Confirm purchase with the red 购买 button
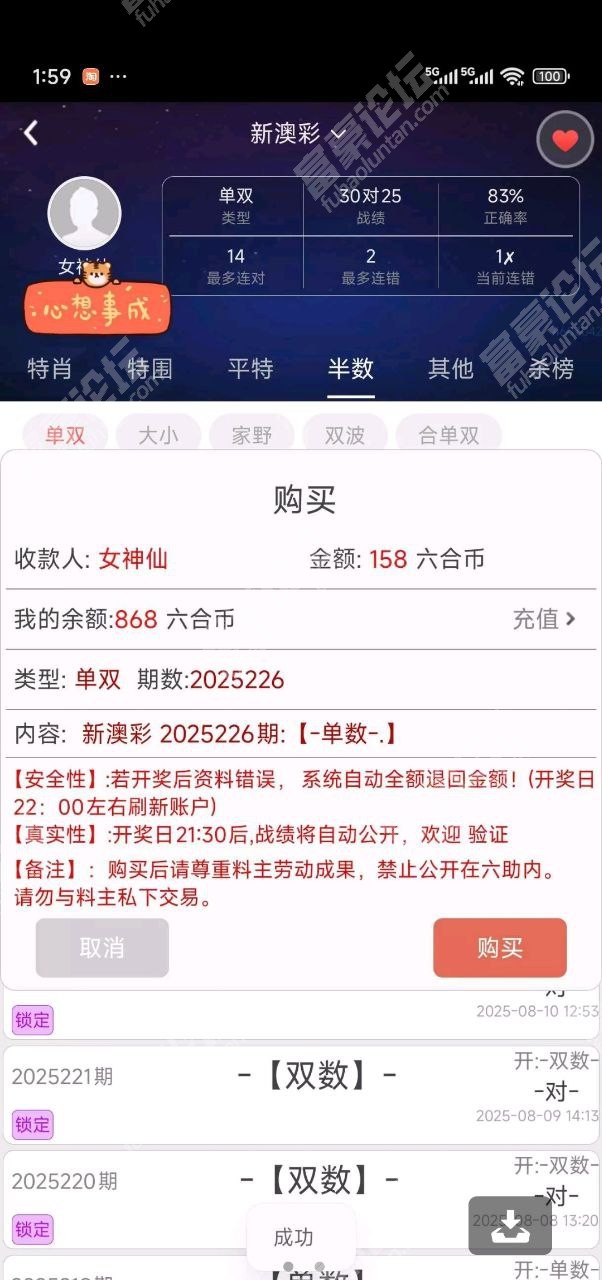Viewport: 602px width, 1280px height. [x=500, y=948]
